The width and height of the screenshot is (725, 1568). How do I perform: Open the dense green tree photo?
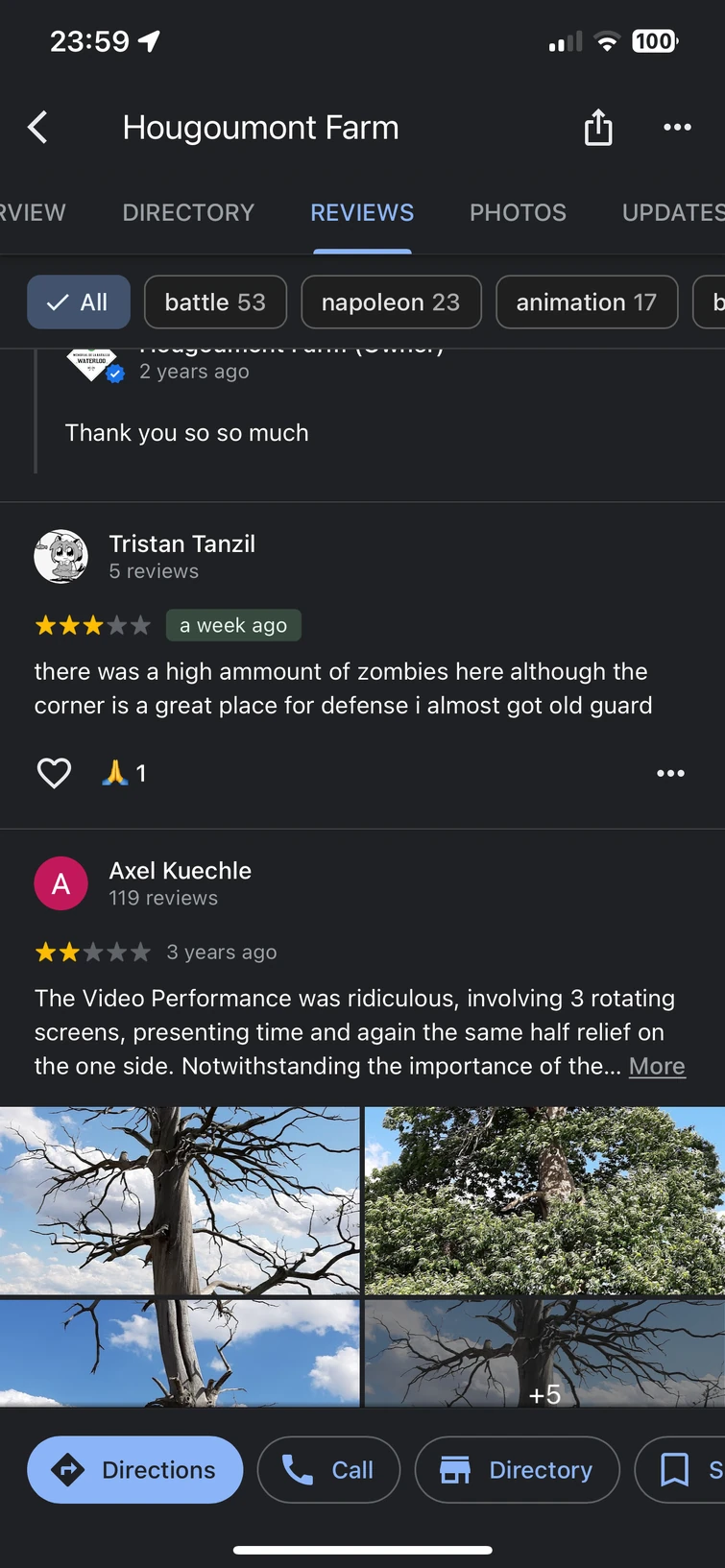(544, 1200)
